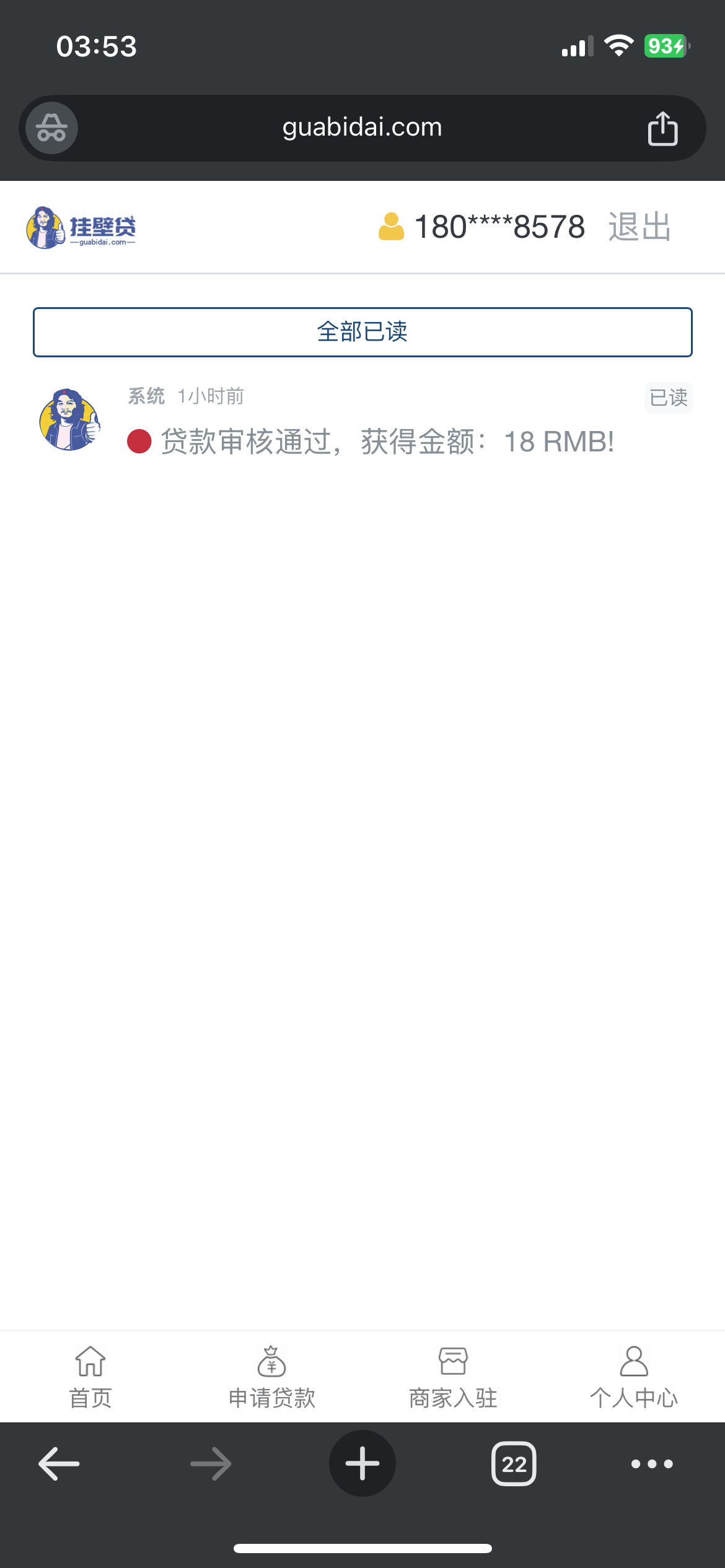Share this page via share icon
The height and width of the screenshot is (1568, 725).
click(662, 129)
